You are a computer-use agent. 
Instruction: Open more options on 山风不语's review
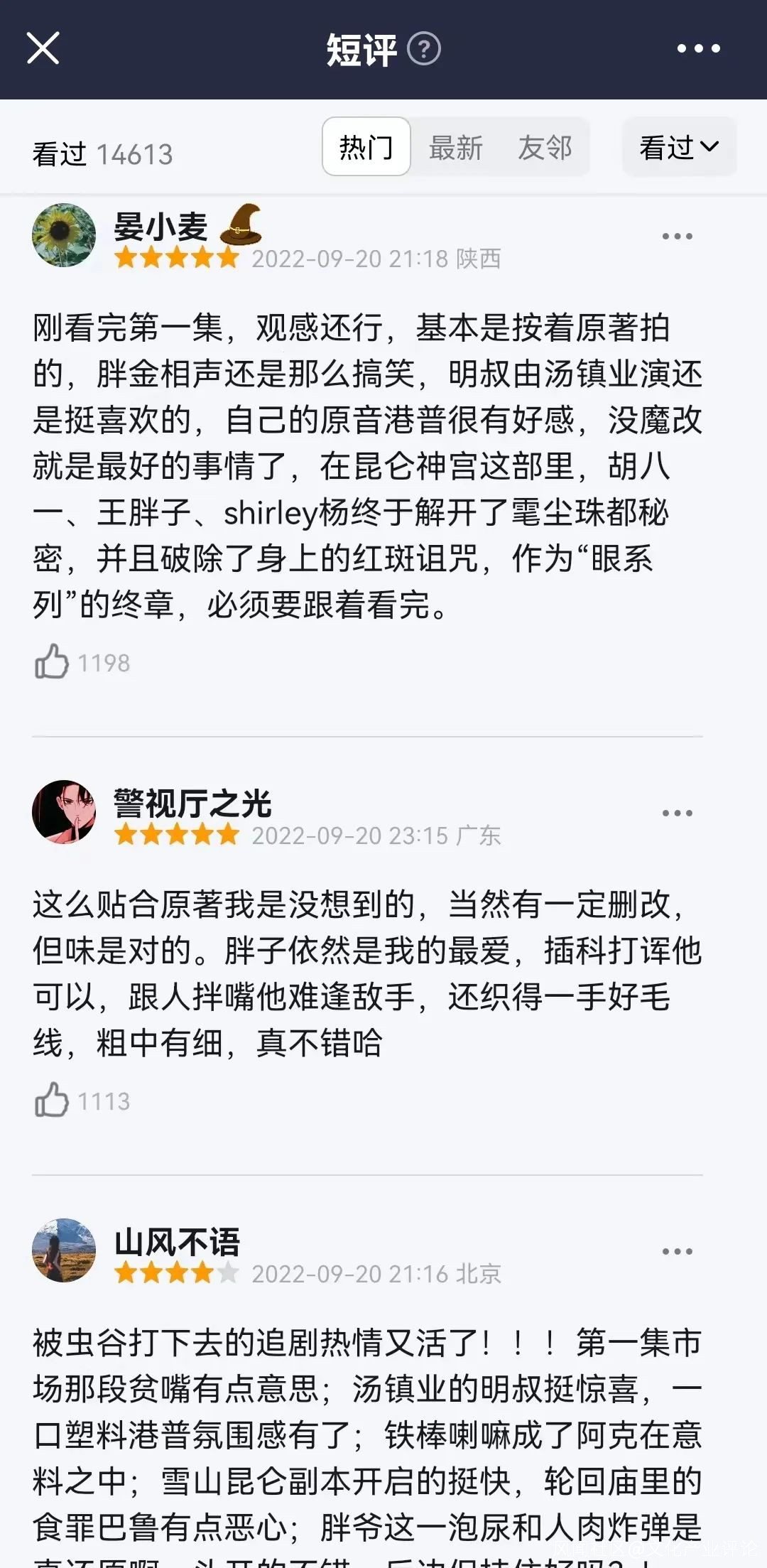point(677,1251)
